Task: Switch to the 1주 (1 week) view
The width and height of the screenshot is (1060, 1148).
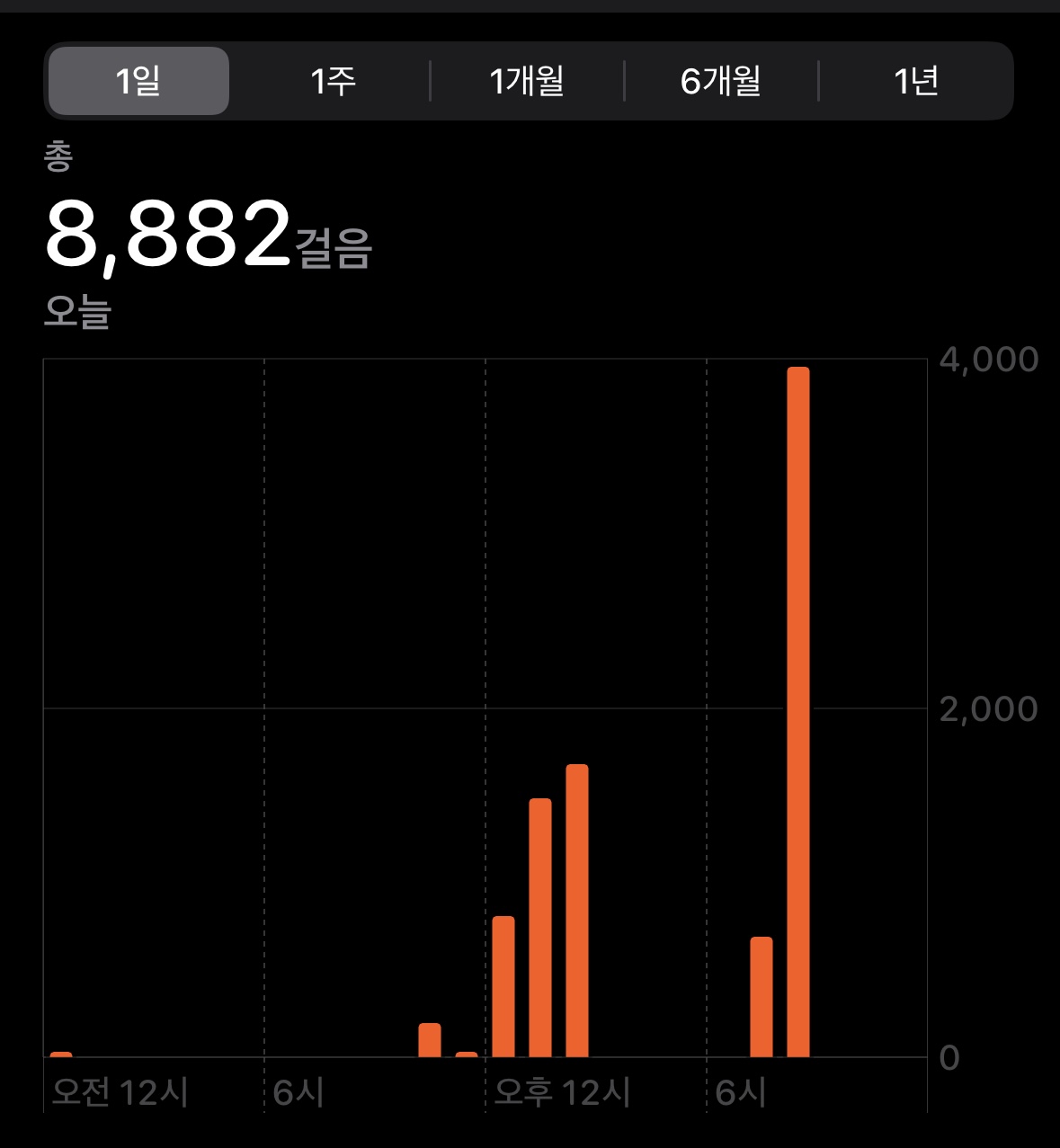Action: tap(333, 81)
